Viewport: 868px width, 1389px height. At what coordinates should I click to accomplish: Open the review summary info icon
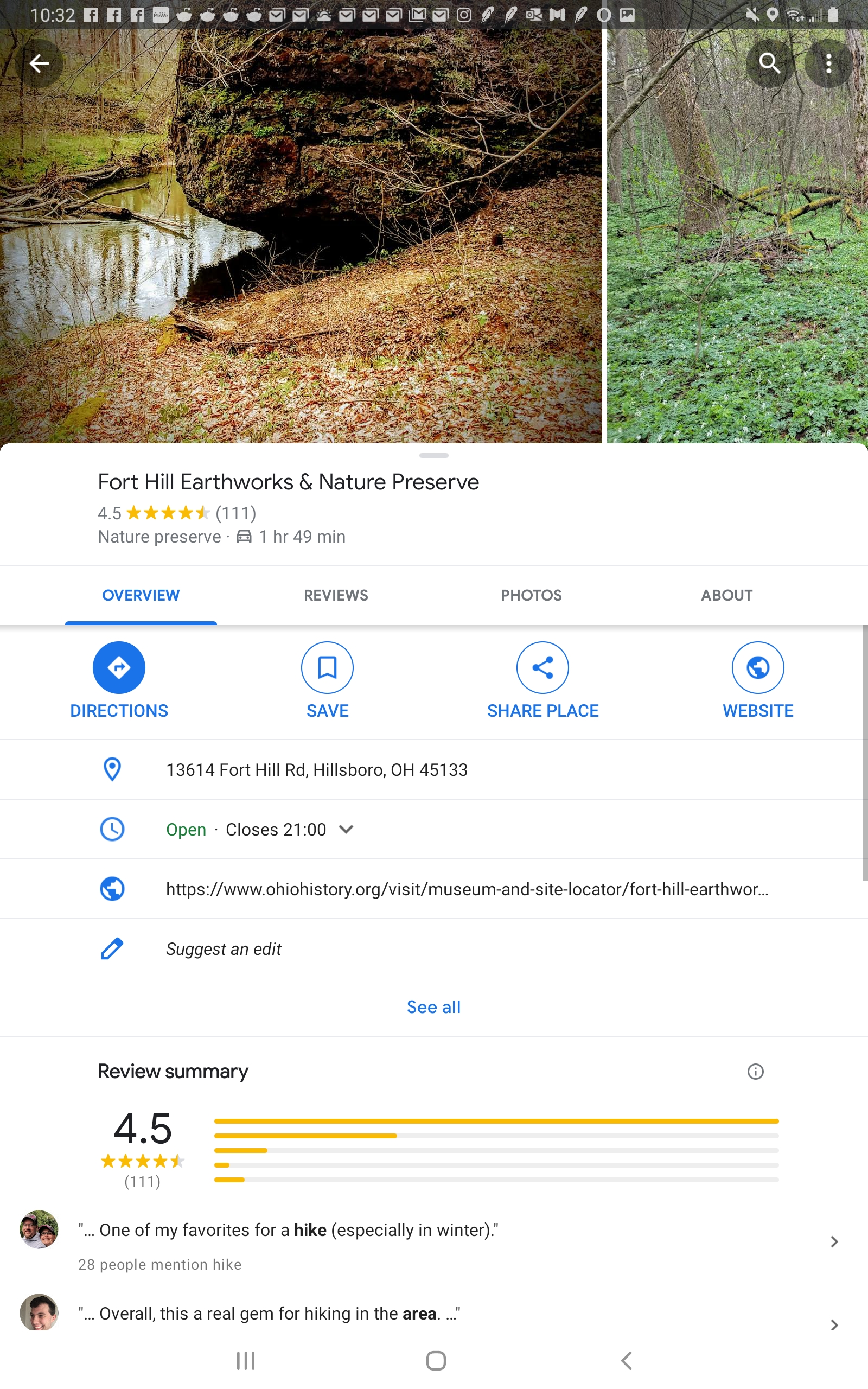click(x=755, y=1072)
